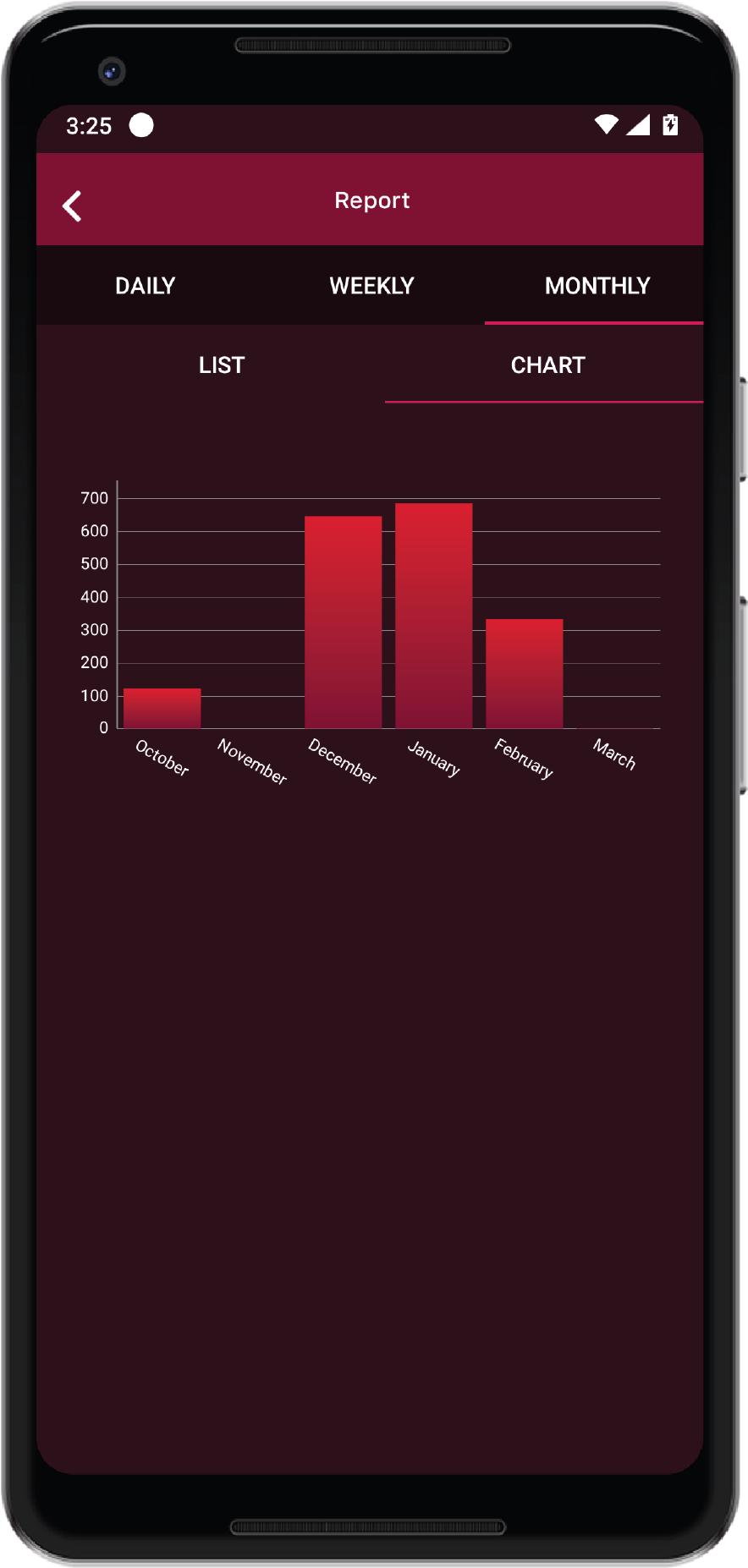Tap the October bar in chart
The height and width of the screenshot is (1568, 748).
162,708
